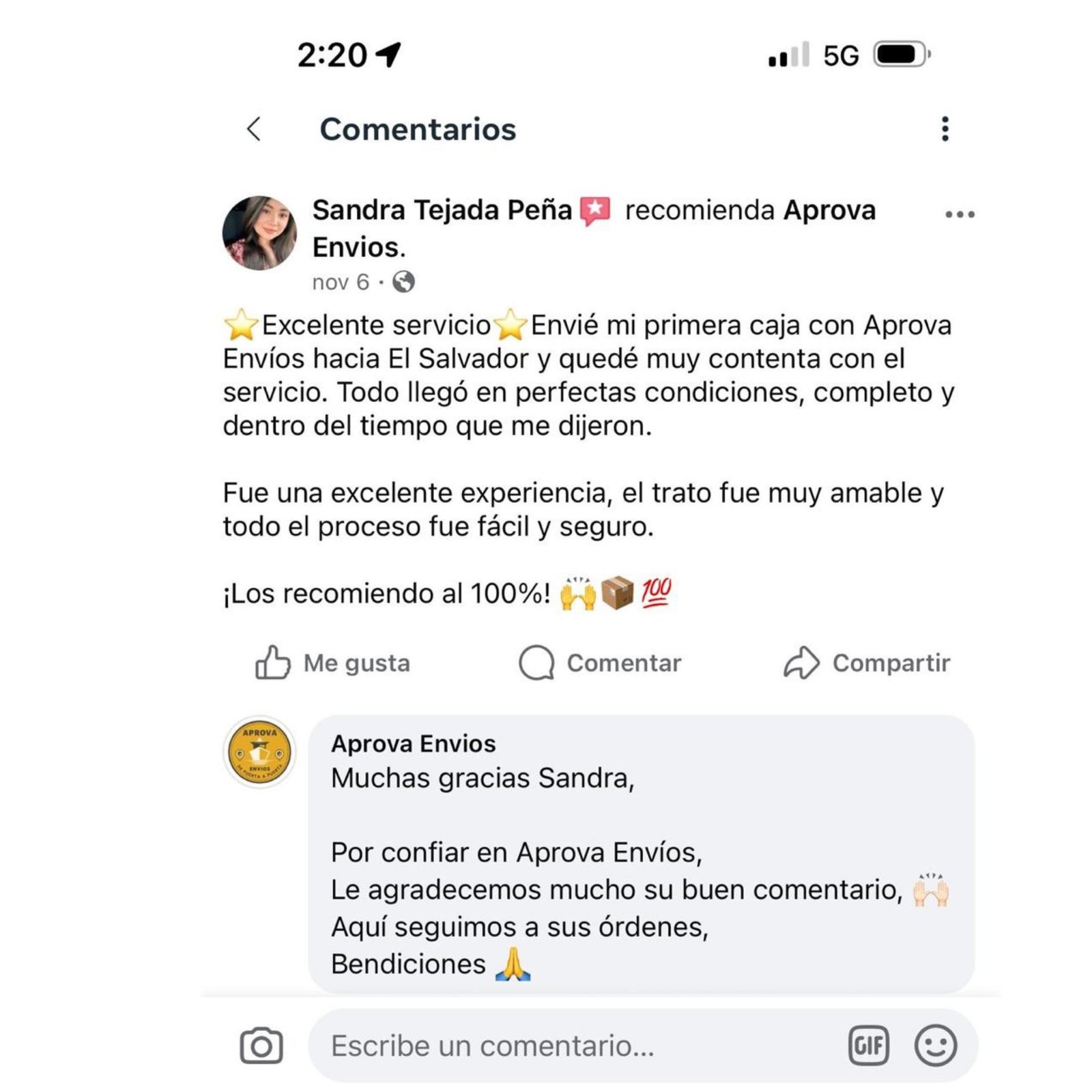Open the emoji picker smiley
This screenshot has height=1092, width=1092.
point(935,1046)
